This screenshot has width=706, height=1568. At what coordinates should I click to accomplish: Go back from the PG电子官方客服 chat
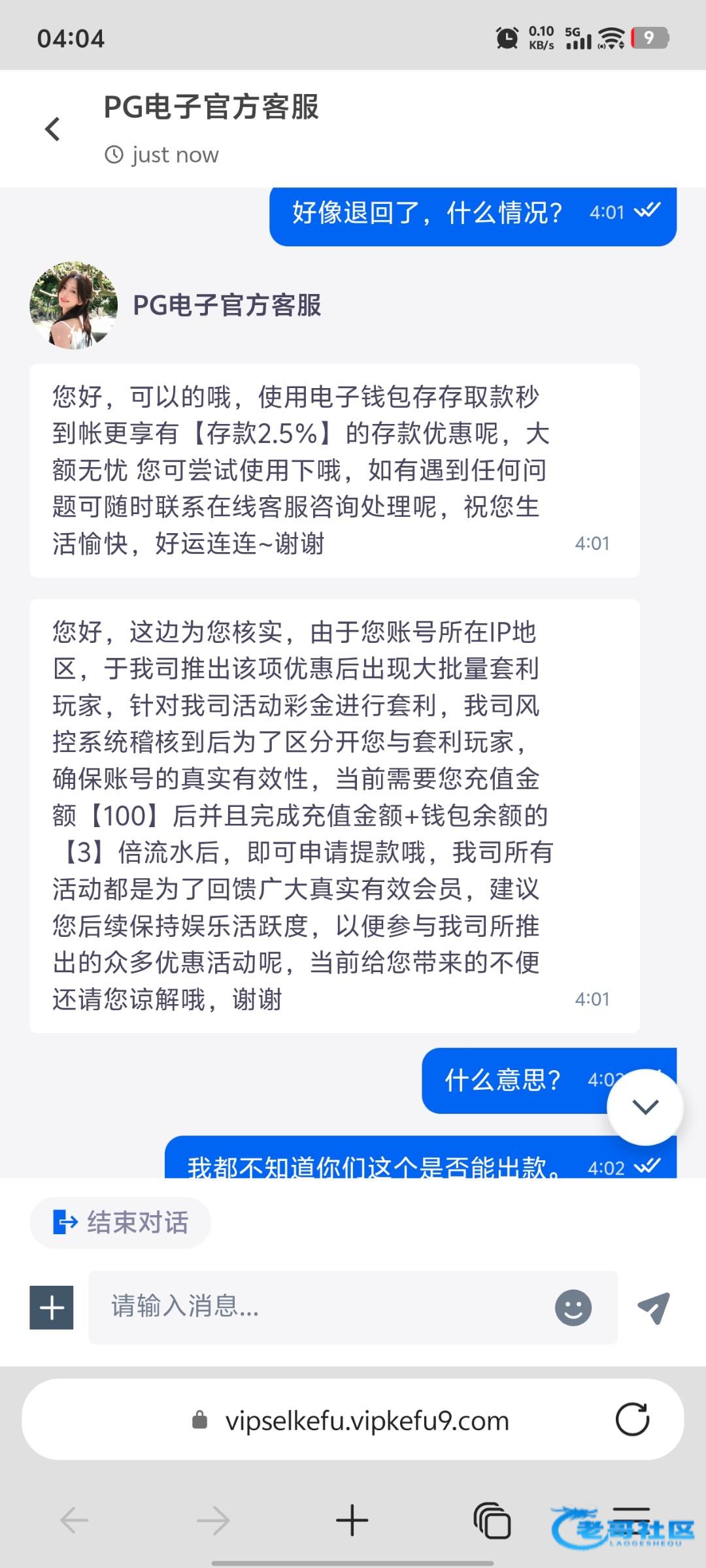[x=52, y=129]
